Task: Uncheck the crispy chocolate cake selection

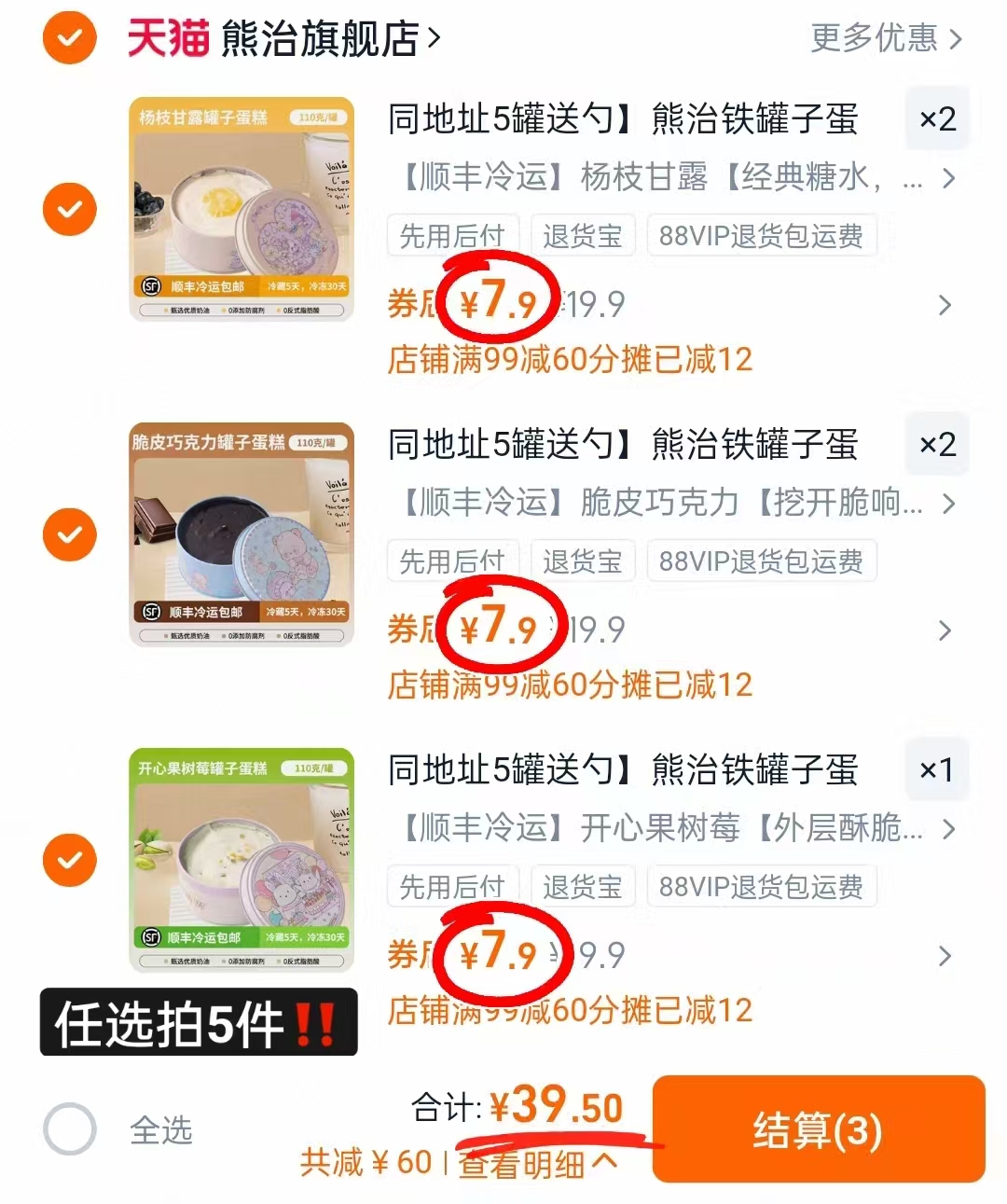Action: pyautogui.click(x=69, y=534)
